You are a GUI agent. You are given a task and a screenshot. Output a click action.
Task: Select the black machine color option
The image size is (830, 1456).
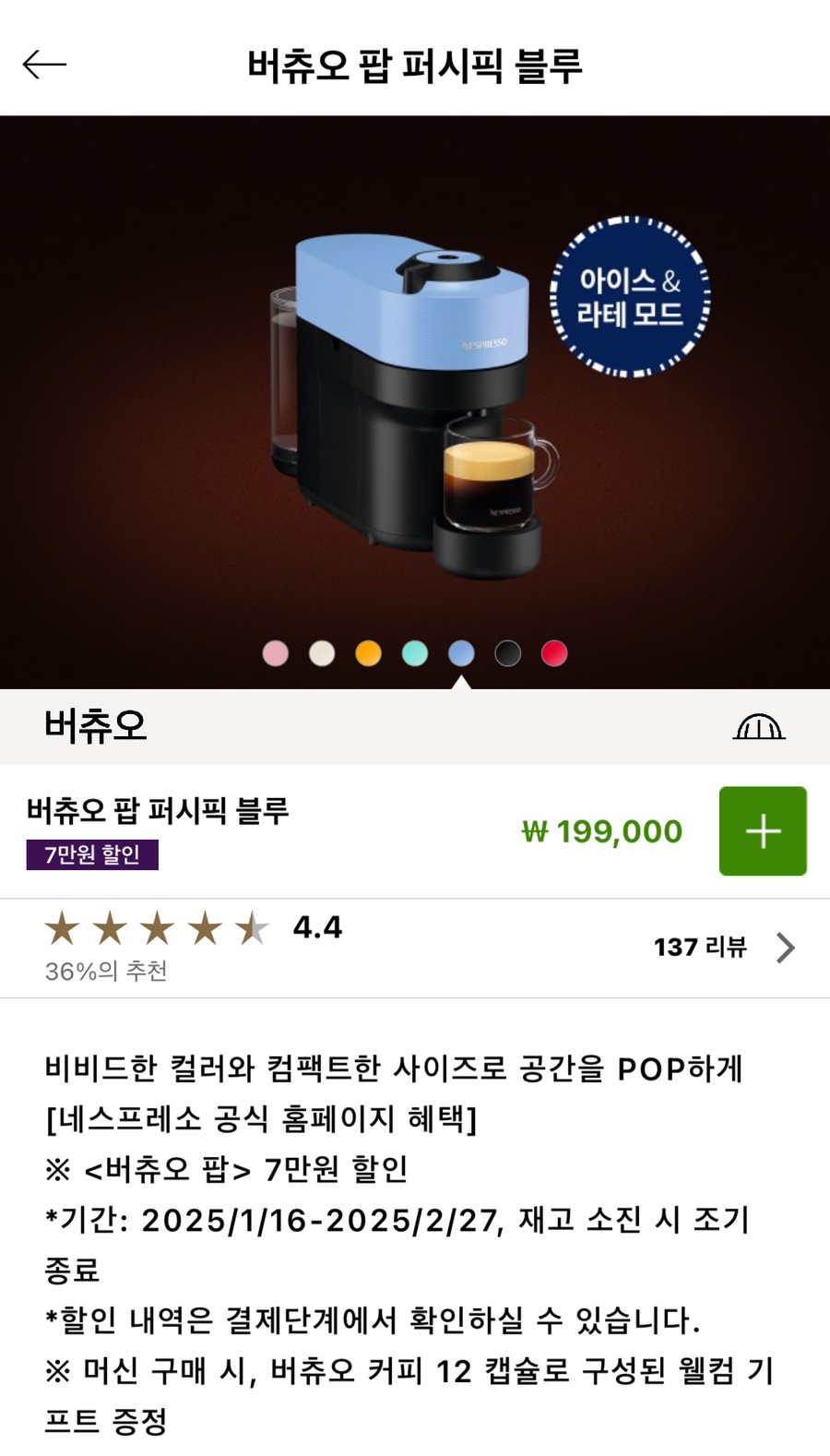tap(508, 652)
